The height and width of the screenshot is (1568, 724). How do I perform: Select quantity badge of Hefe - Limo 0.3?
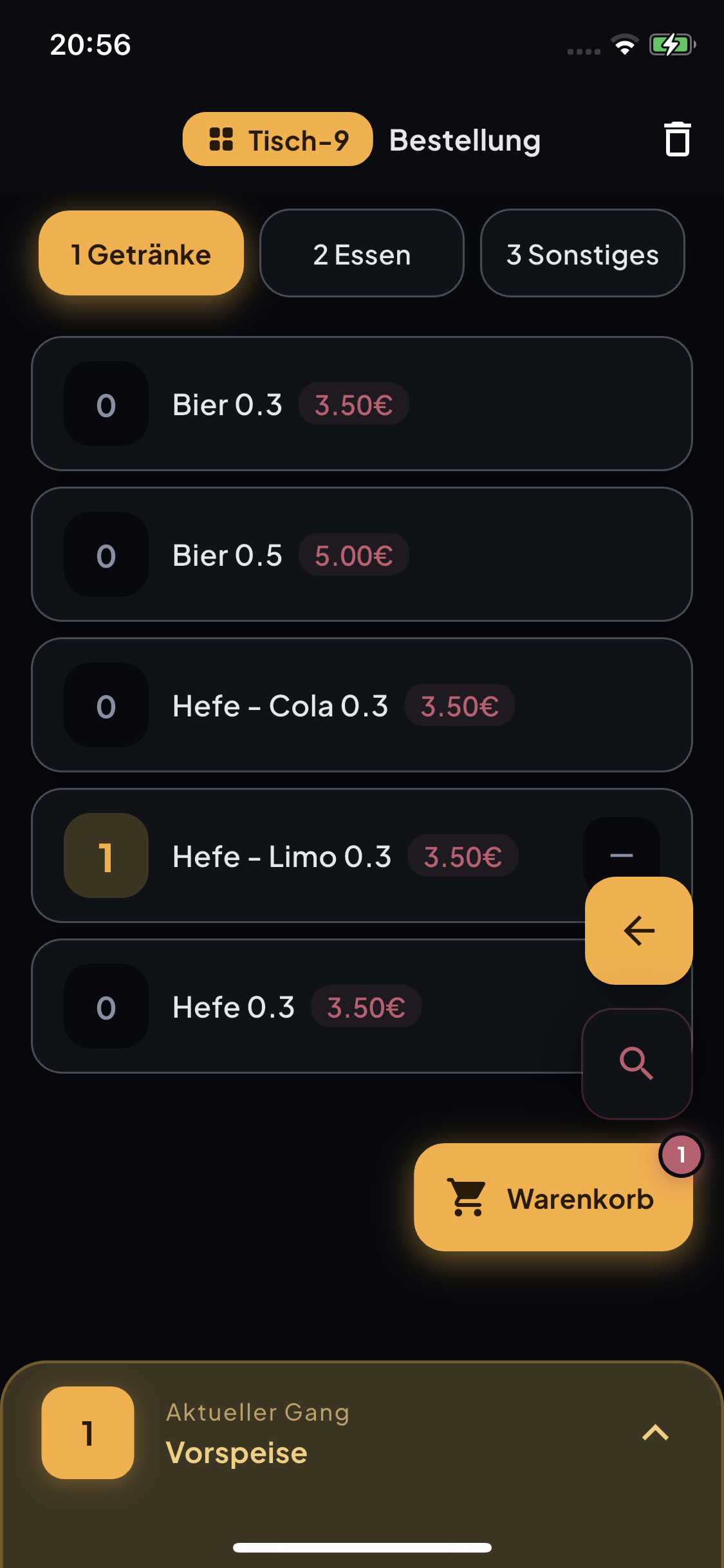106,857
